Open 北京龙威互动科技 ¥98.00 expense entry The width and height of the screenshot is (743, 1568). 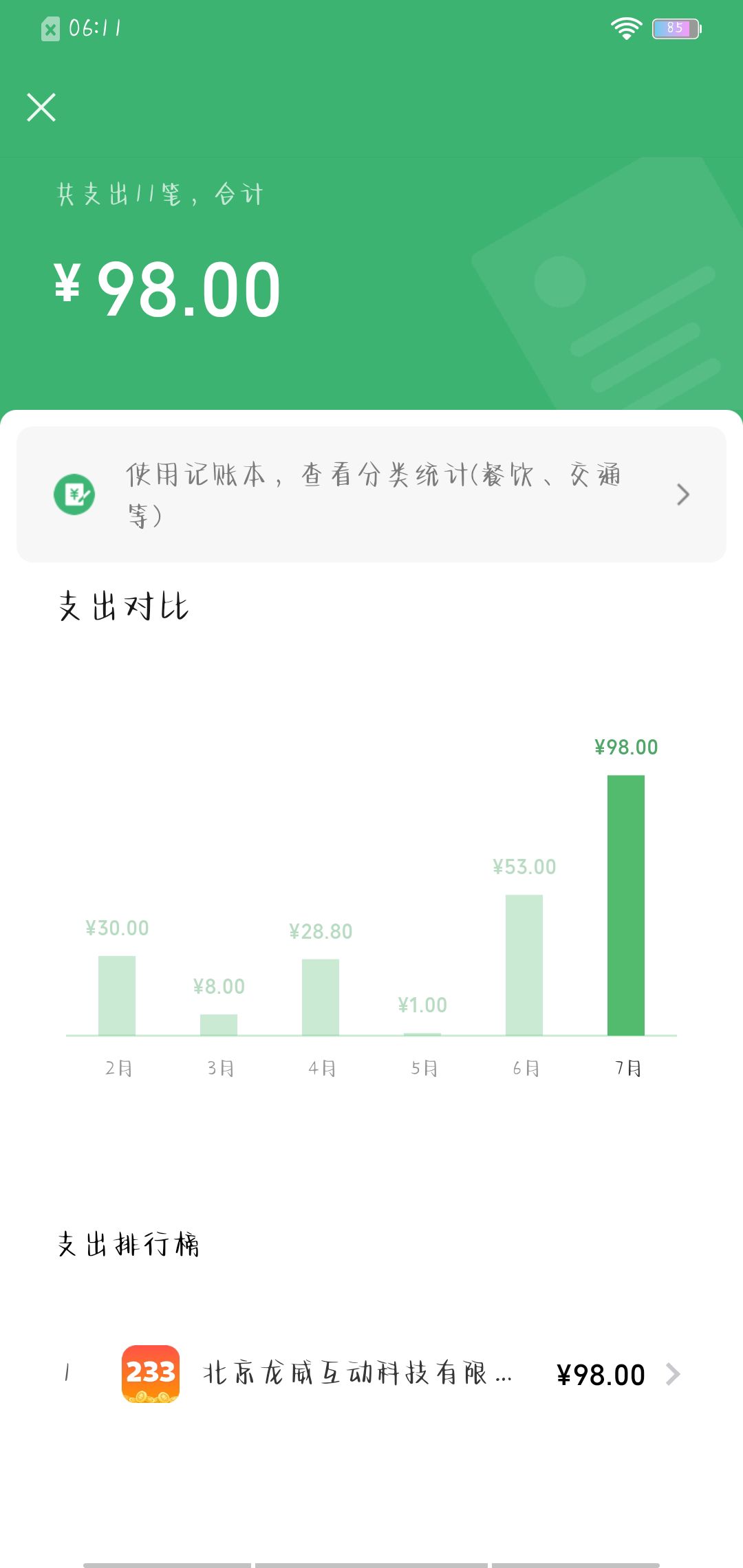point(371,1374)
